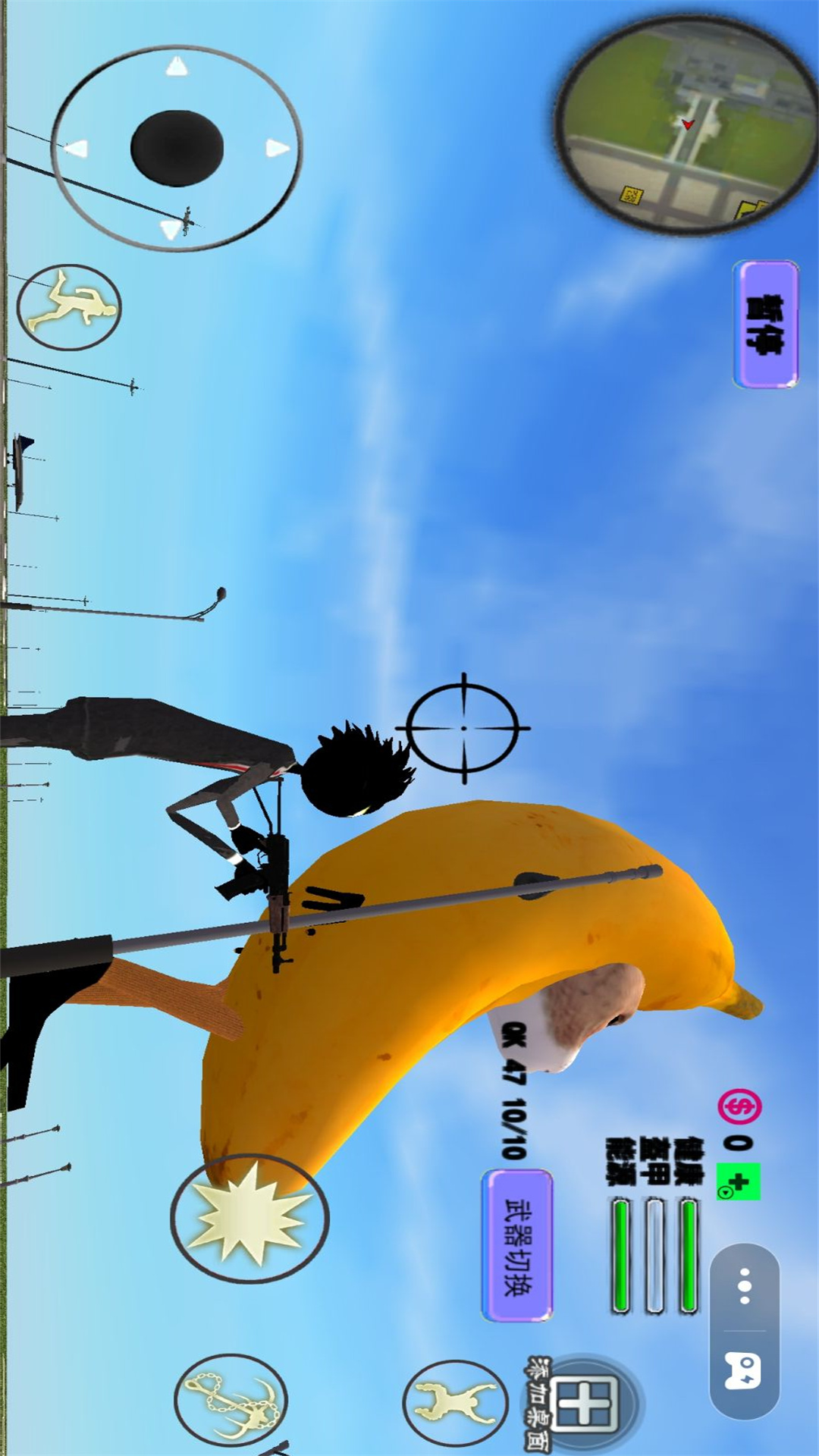Tap the running figure sprint button
Screen dimensions: 819x1456
coord(69,307)
